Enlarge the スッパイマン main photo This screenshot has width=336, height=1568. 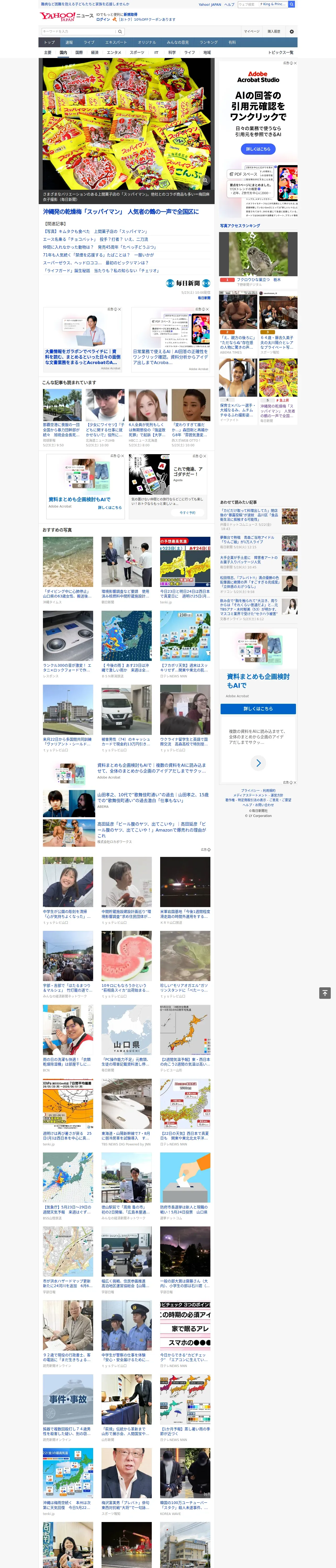tap(205, 180)
